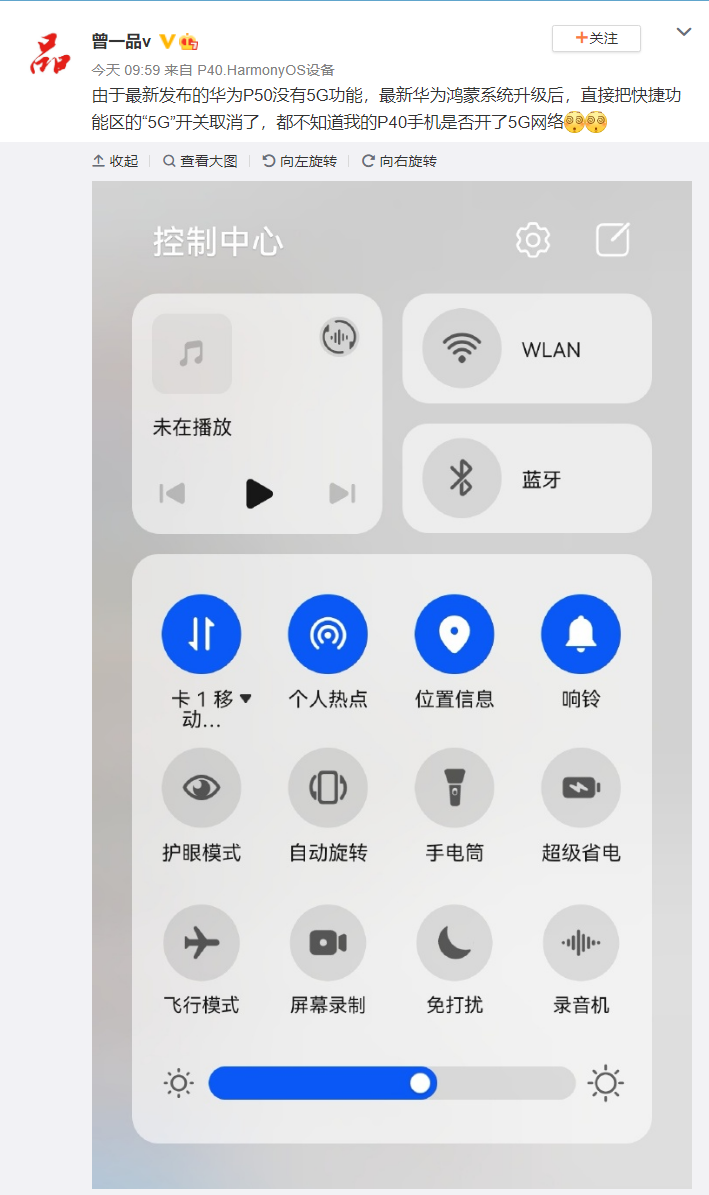Viewport: 709px width, 1195px height.
Task: Rotate the image right with 向右旋转
Action: coord(399,161)
